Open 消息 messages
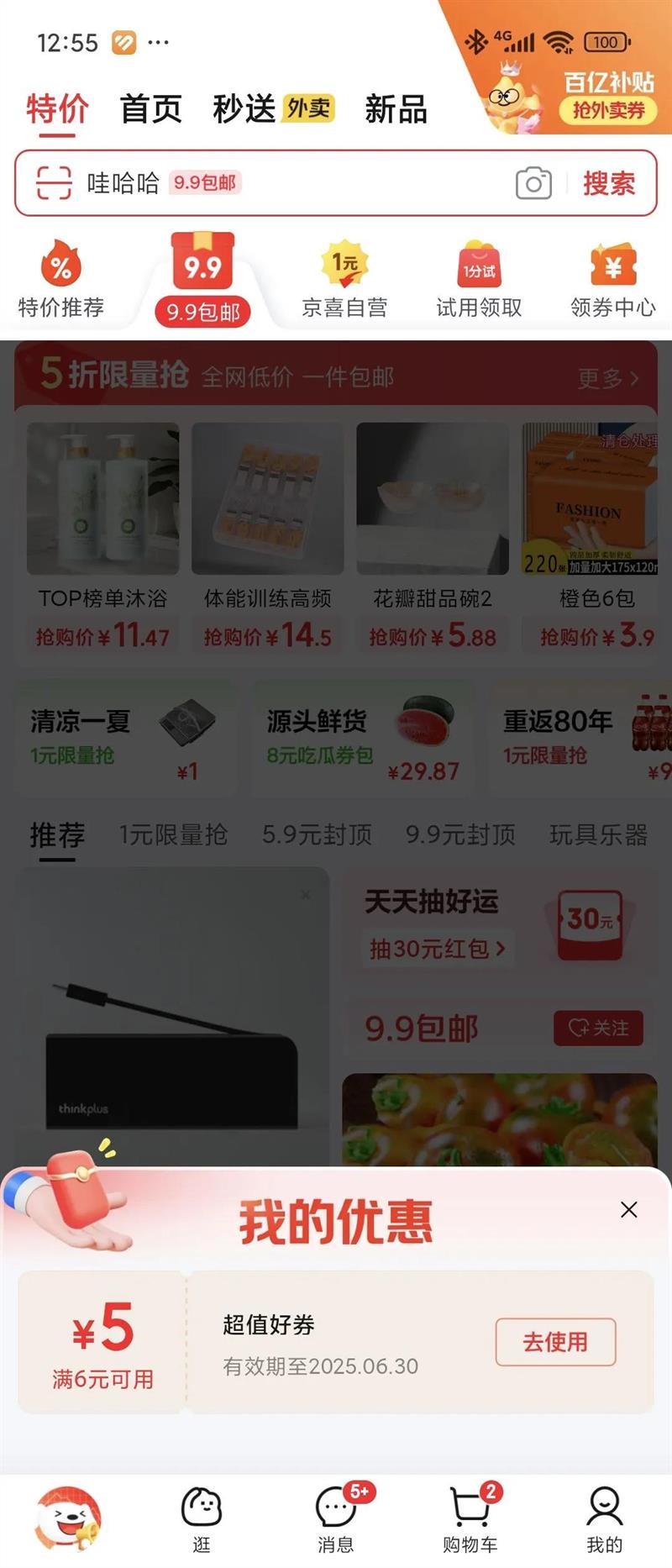 tap(336, 1519)
